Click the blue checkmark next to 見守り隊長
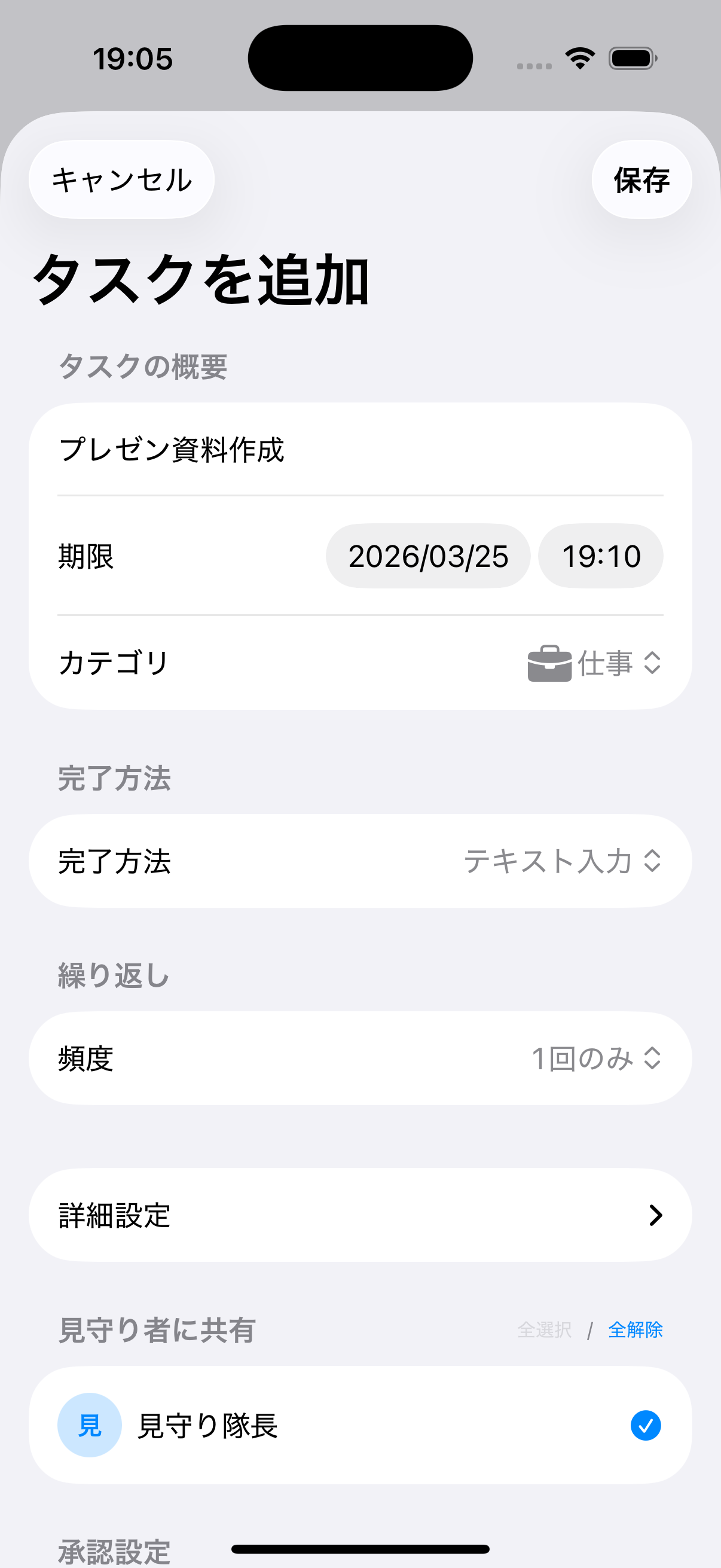Viewport: 721px width, 1568px height. (646, 1426)
